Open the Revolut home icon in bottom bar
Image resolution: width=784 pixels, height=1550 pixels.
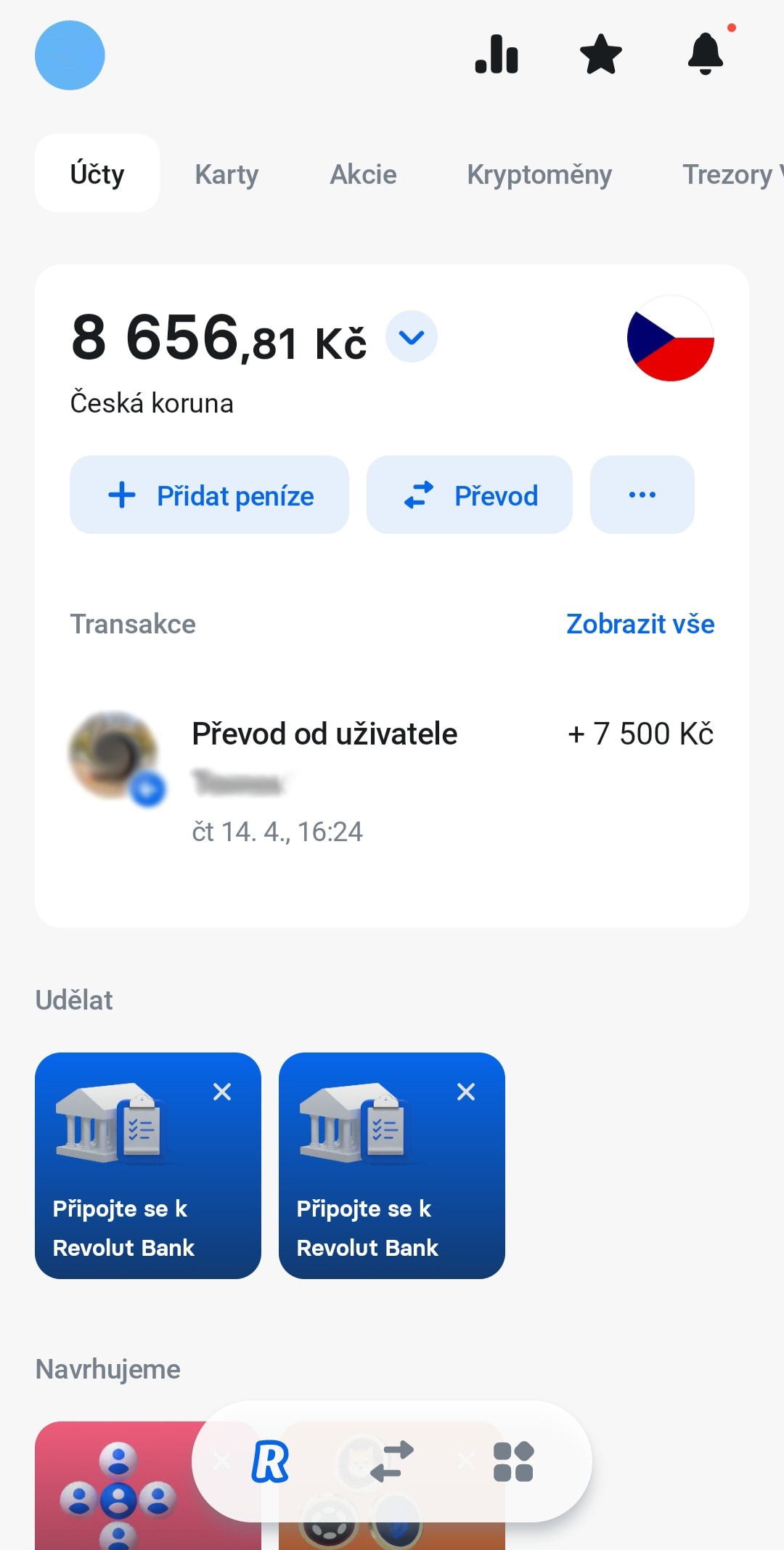coord(269,1462)
